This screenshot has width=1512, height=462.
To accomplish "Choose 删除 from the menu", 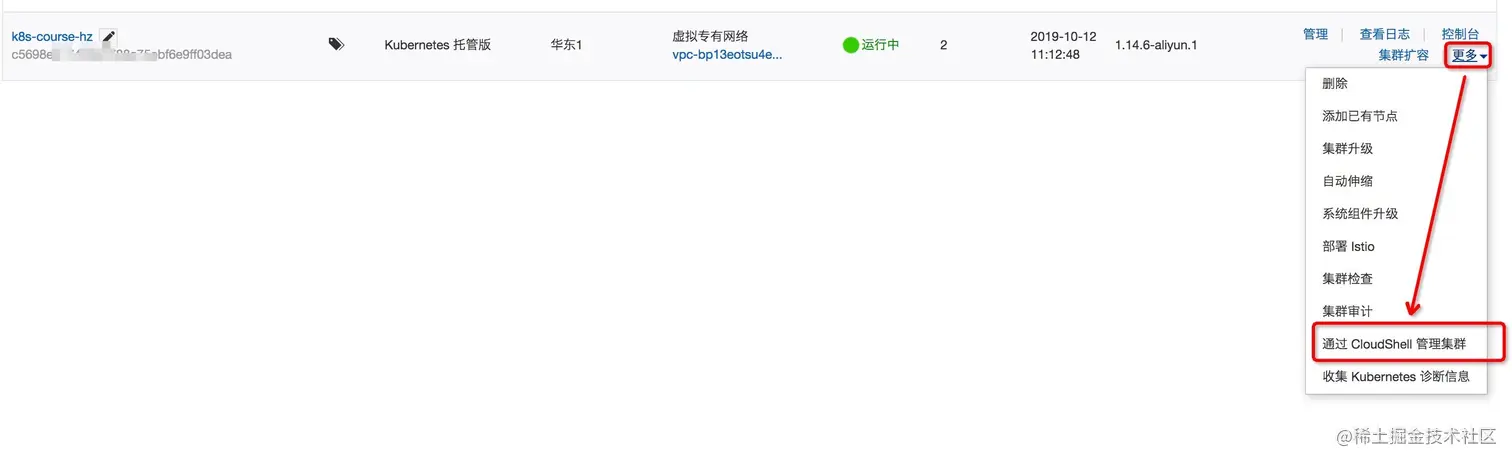I will 1335,84.
